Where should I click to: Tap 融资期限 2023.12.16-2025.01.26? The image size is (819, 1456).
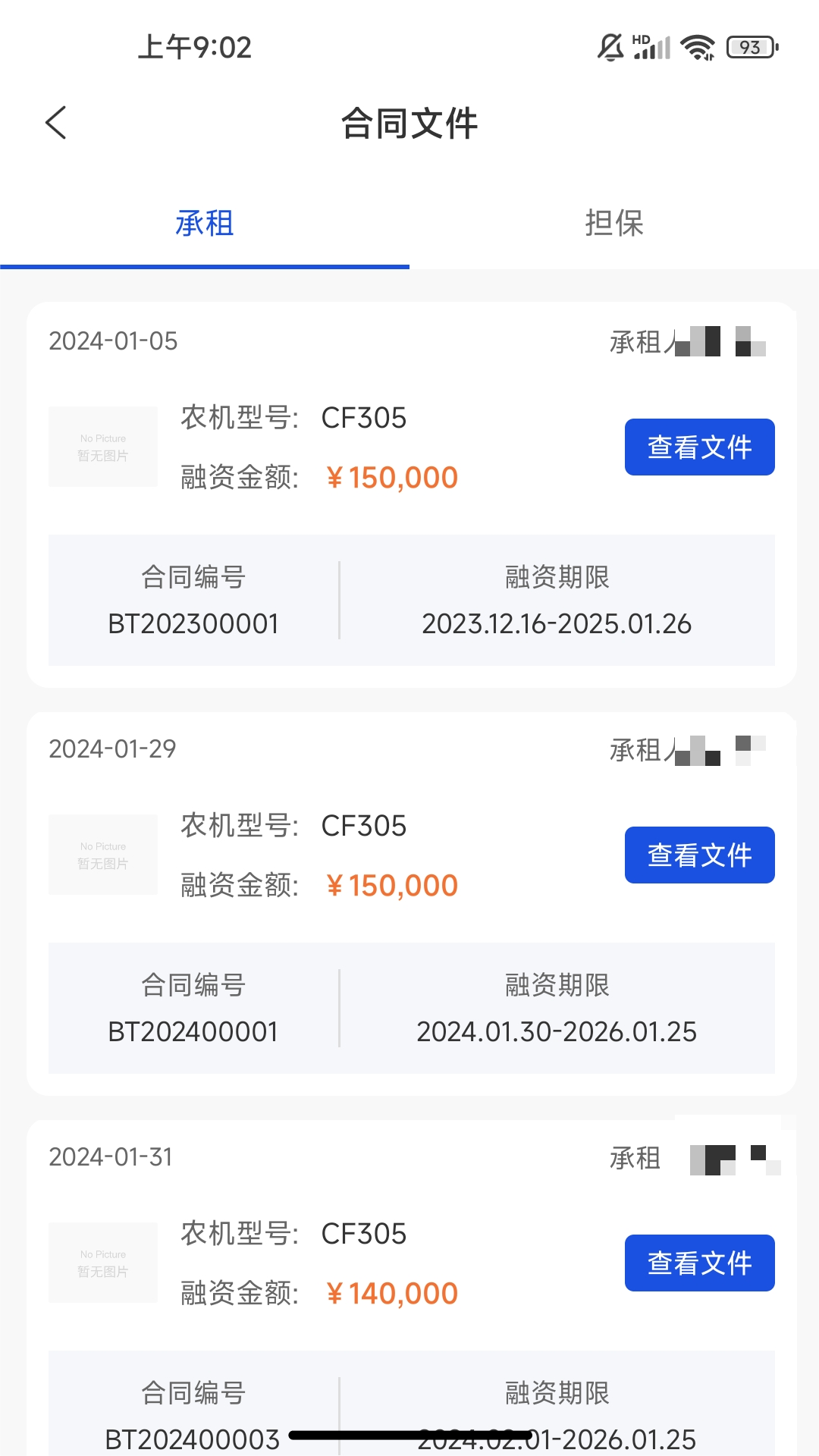point(556,623)
